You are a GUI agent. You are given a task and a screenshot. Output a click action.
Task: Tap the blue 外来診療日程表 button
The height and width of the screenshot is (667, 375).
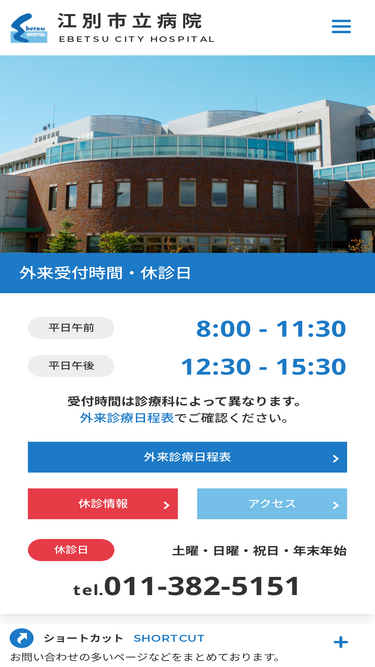pos(188,457)
